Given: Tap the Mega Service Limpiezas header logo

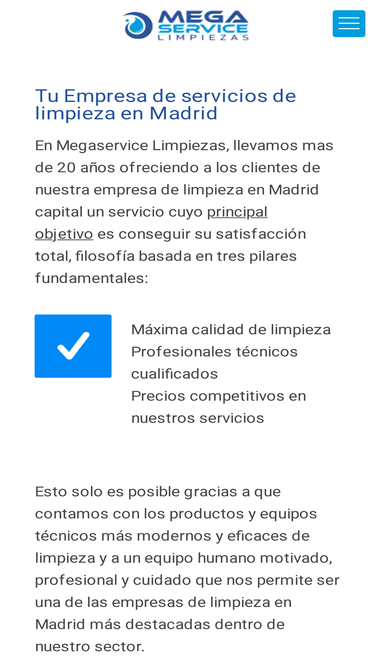Looking at the screenshot, I should tap(186, 25).
